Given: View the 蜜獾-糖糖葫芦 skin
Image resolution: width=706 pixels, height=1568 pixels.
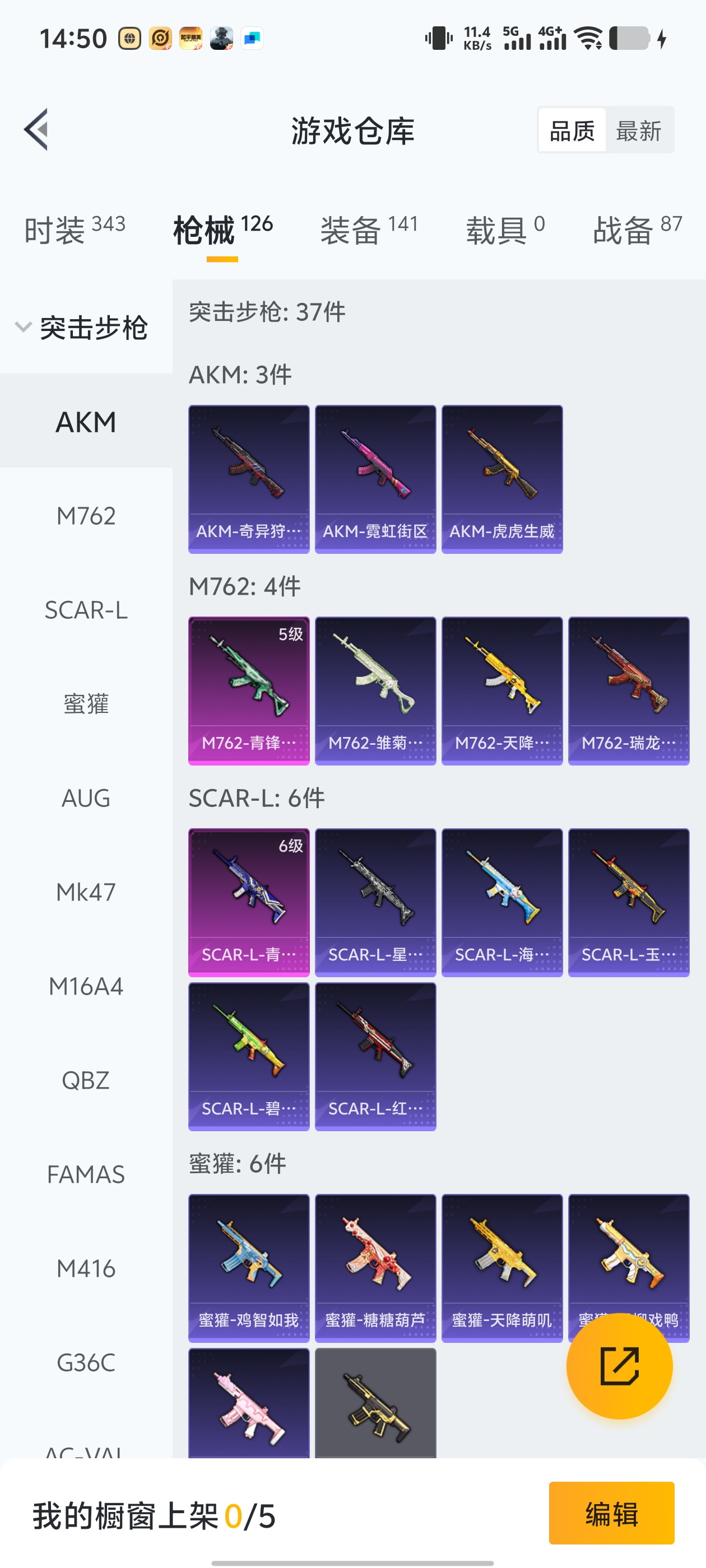Looking at the screenshot, I should point(375,1267).
